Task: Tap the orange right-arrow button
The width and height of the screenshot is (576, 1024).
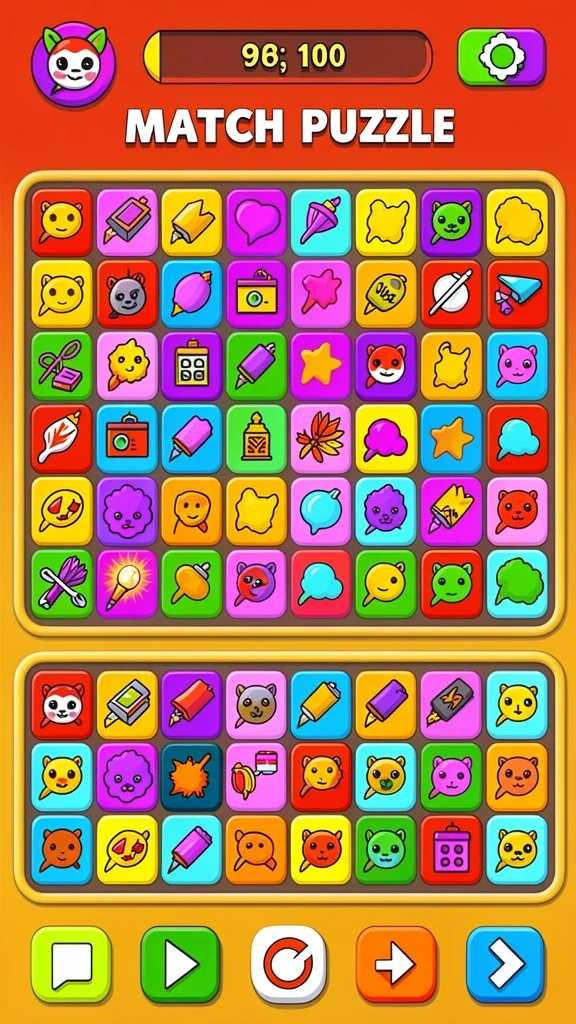Action: pos(396,964)
